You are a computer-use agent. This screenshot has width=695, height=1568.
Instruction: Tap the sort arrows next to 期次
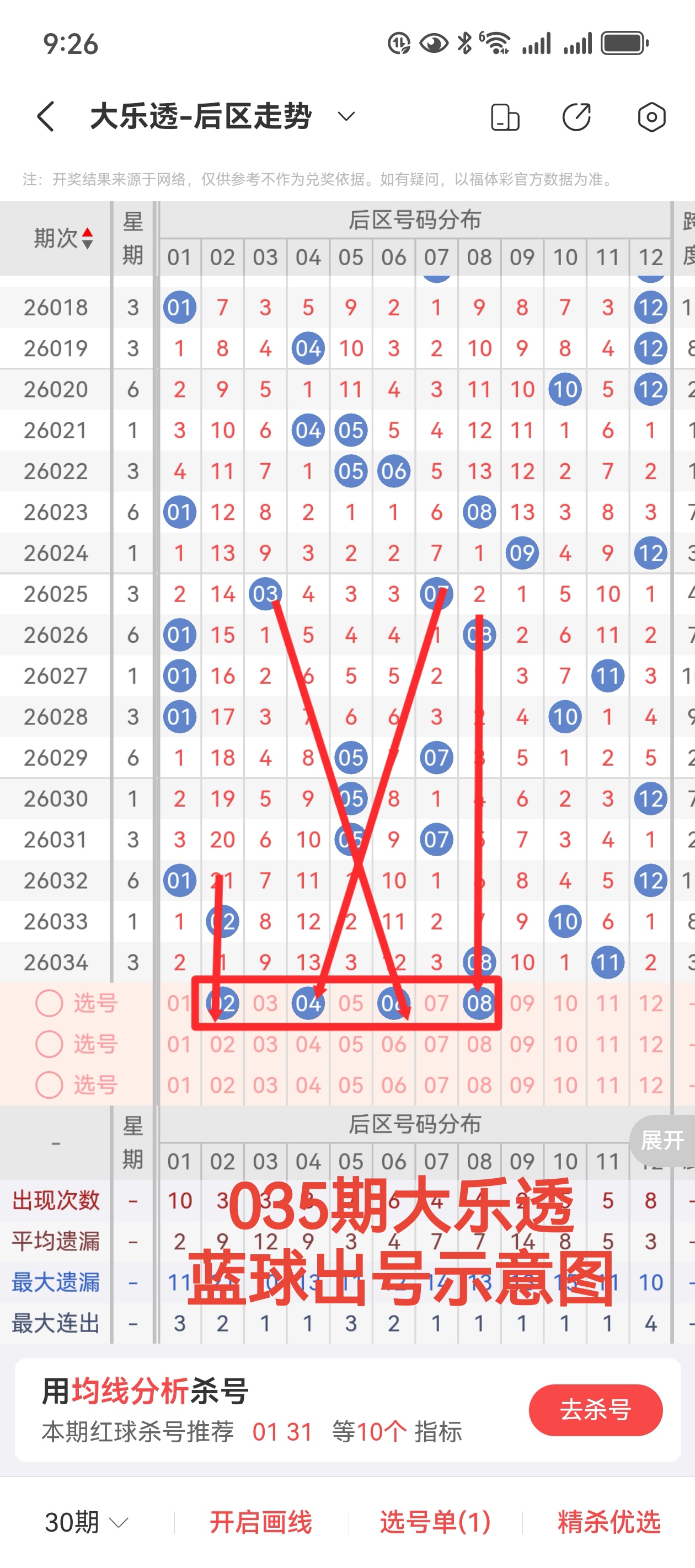tap(88, 239)
